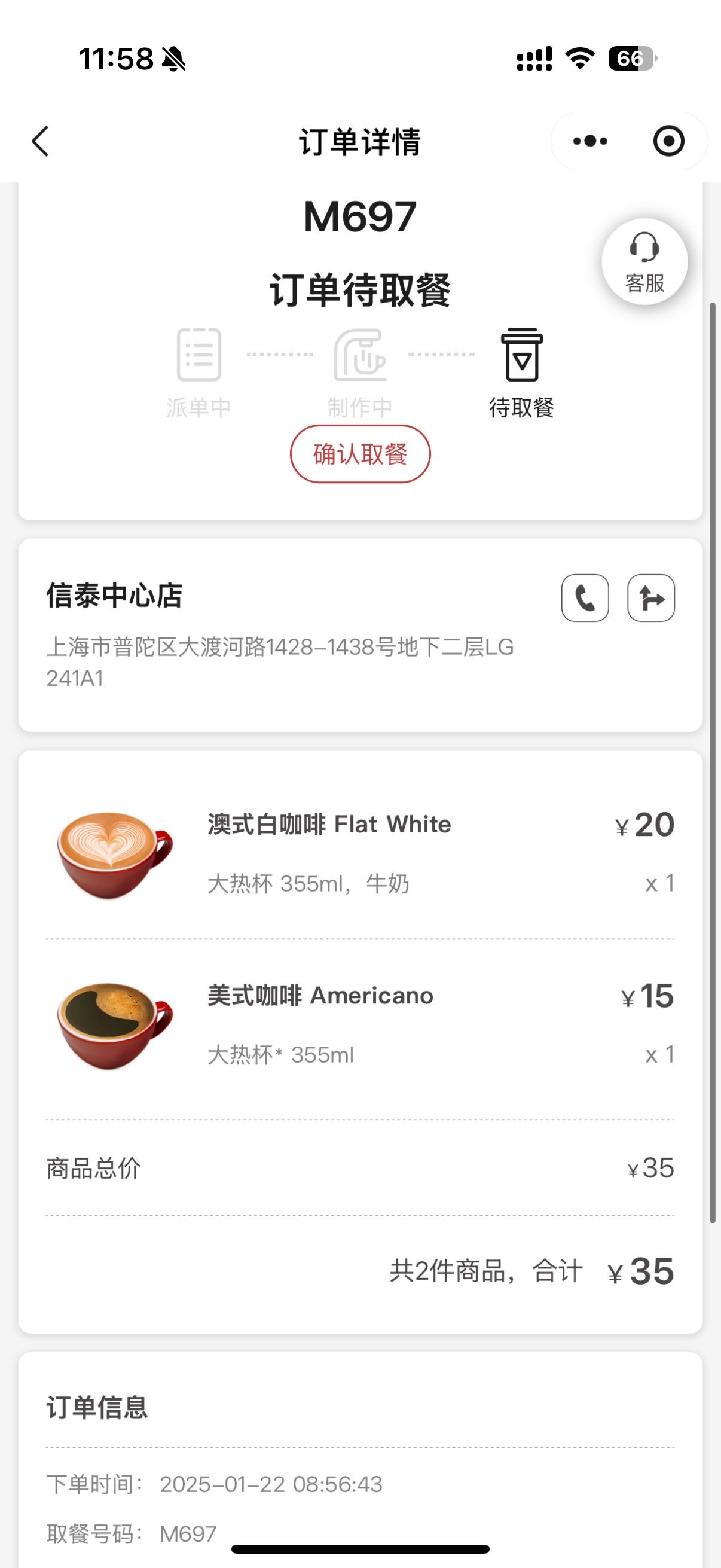This screenshot has width=721, height=1568.
Task: Call the 信泰中心店 store
Action: [585, 598]
